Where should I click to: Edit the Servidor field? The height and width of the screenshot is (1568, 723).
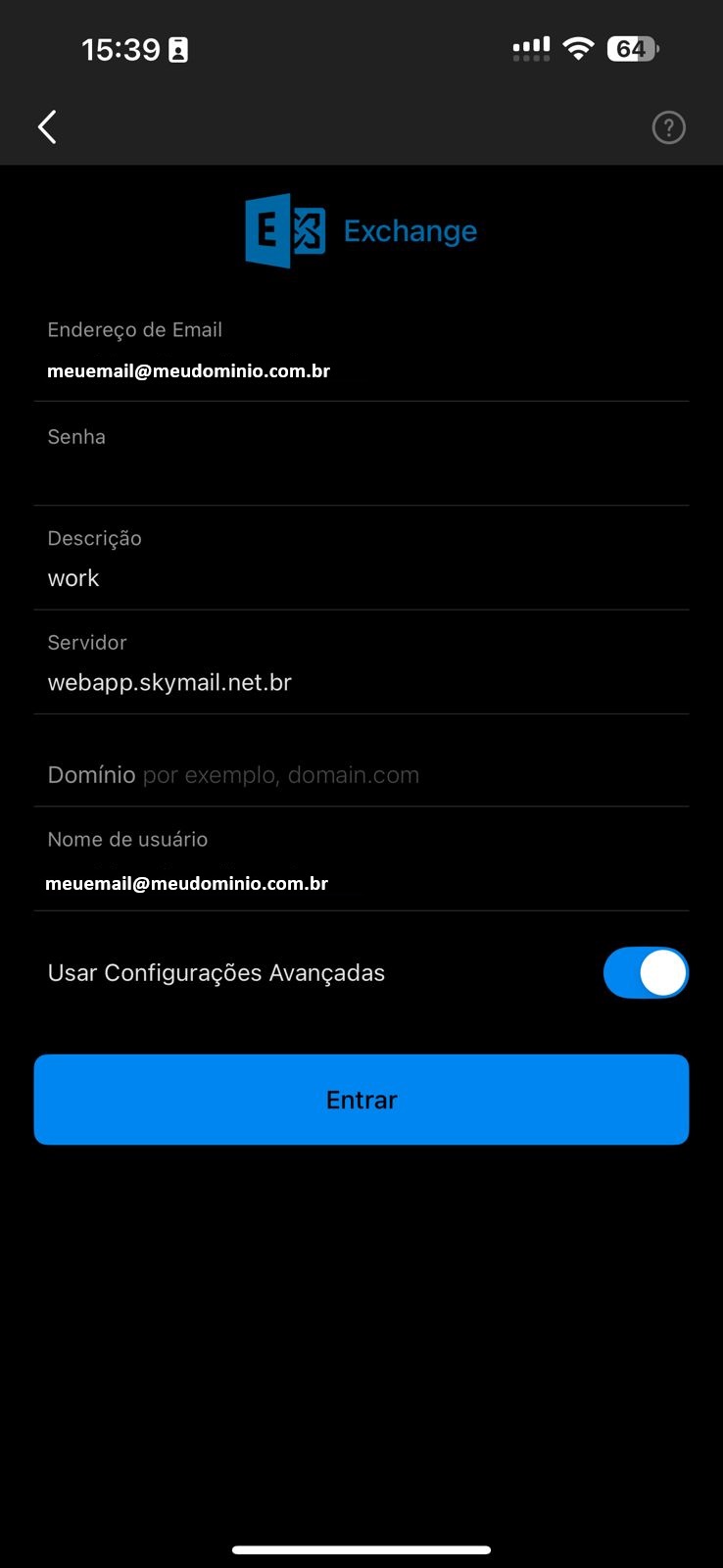pos(361,662)
